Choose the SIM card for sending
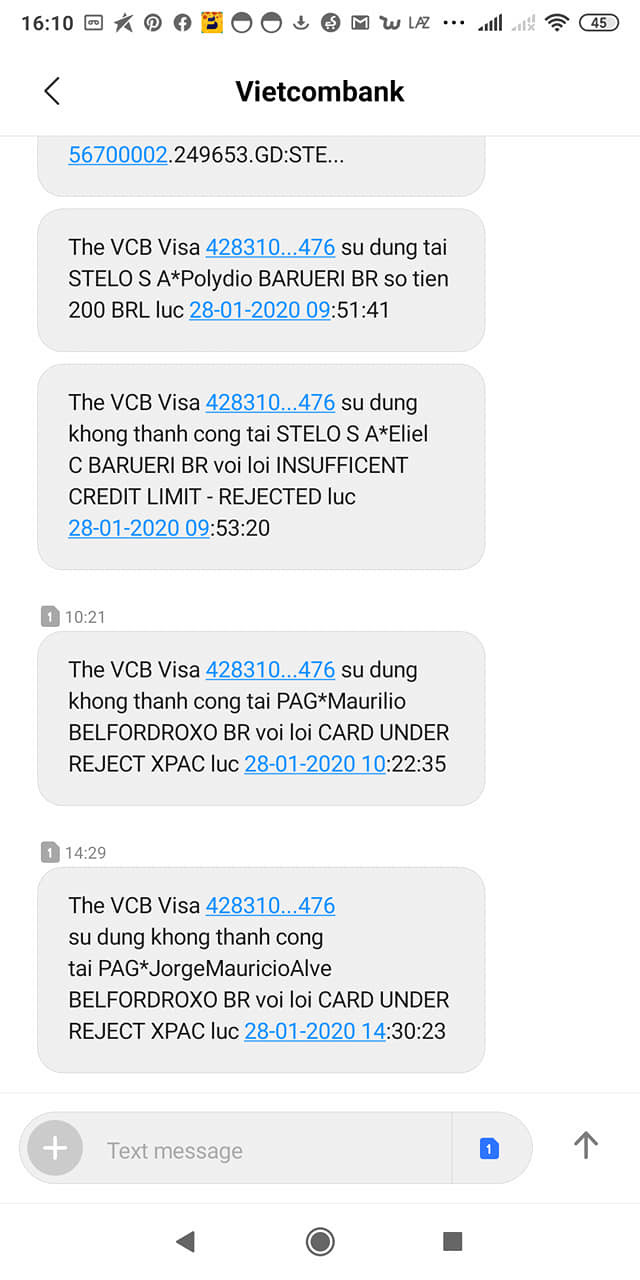Viewport: 640px width, 1280px height. point(489,1149)
